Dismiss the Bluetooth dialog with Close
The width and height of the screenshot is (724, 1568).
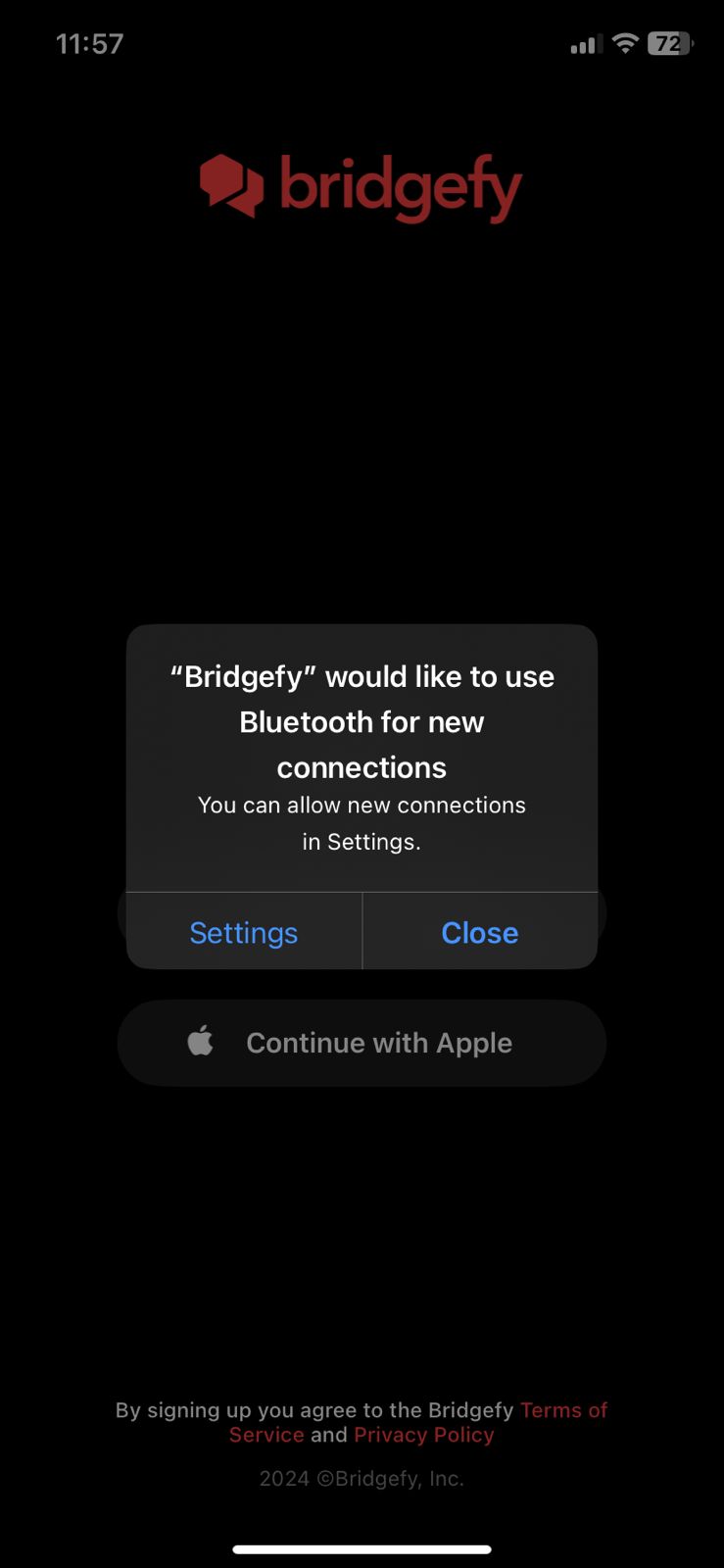click(x=480, y=932)
